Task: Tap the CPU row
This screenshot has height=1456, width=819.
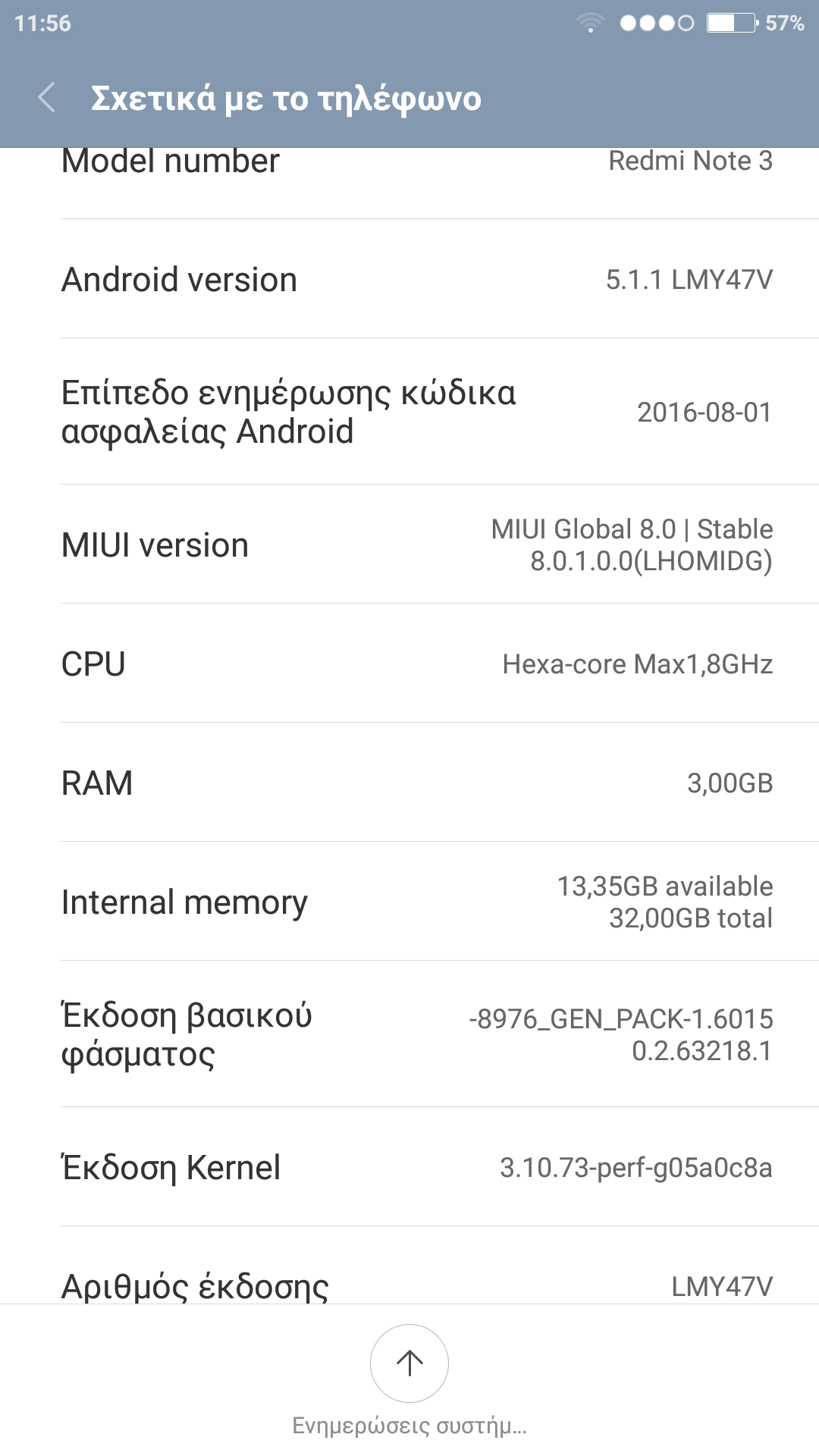Action: pyautogui.click(x=409, y=664)
